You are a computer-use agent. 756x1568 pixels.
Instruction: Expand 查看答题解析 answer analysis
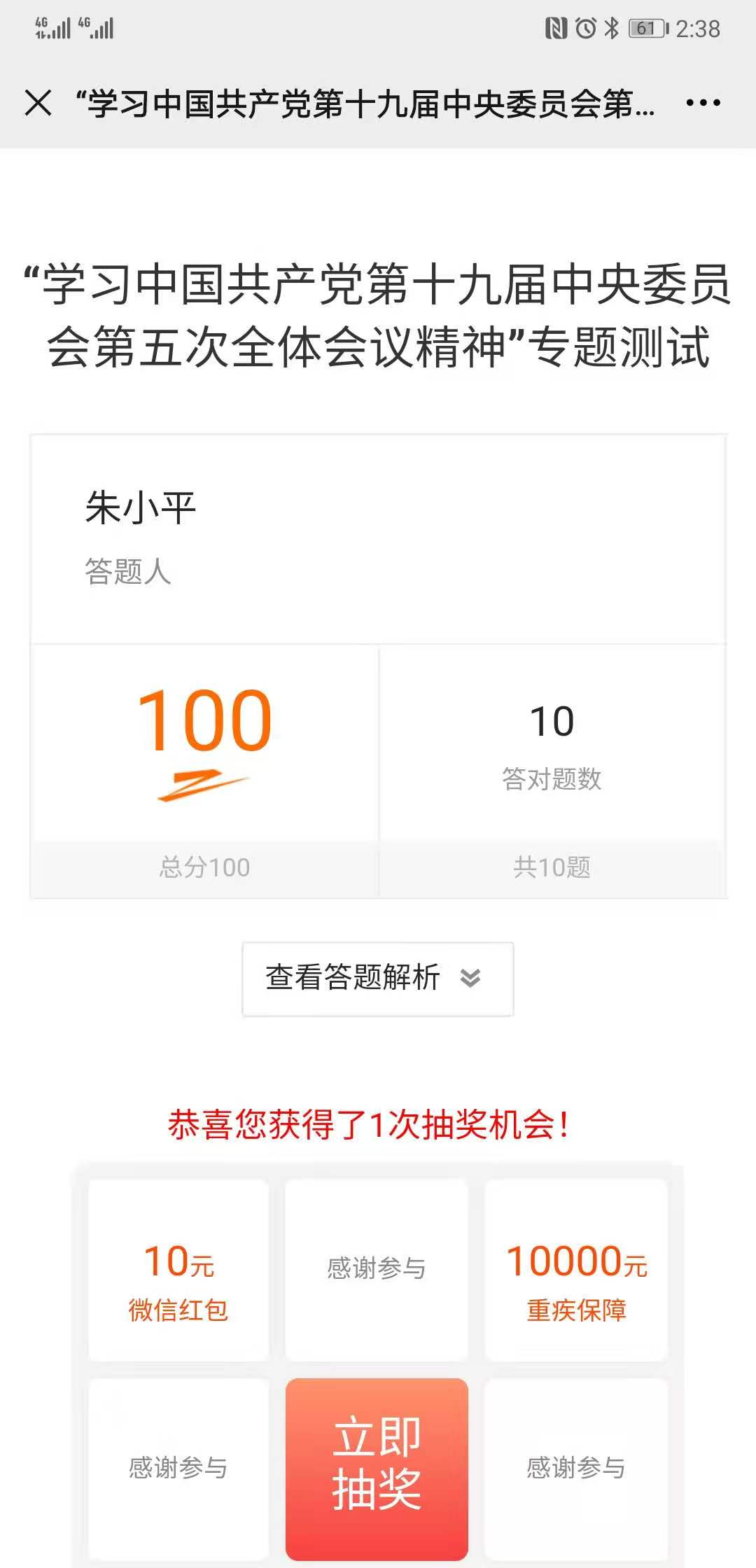(377, 978)
